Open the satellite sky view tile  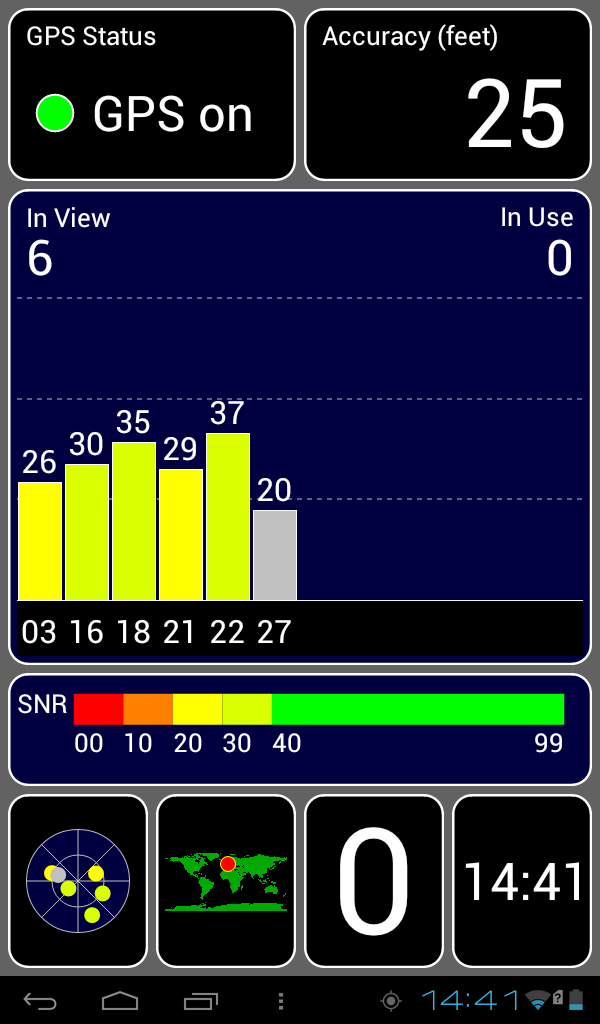78,881
